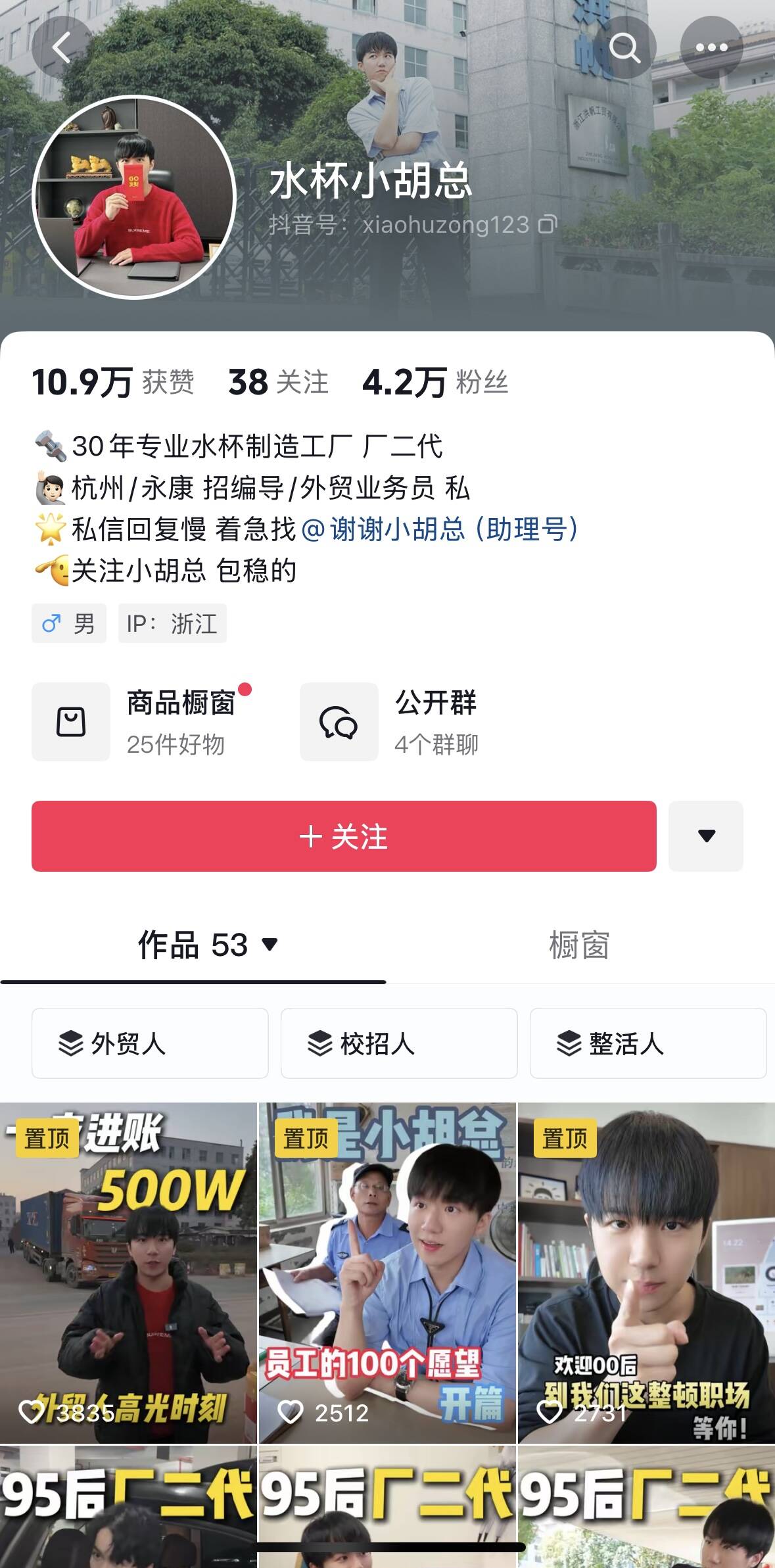Screen dimensions: 775x1568
Task: Open search on this profile
Action: coord(624,48)
